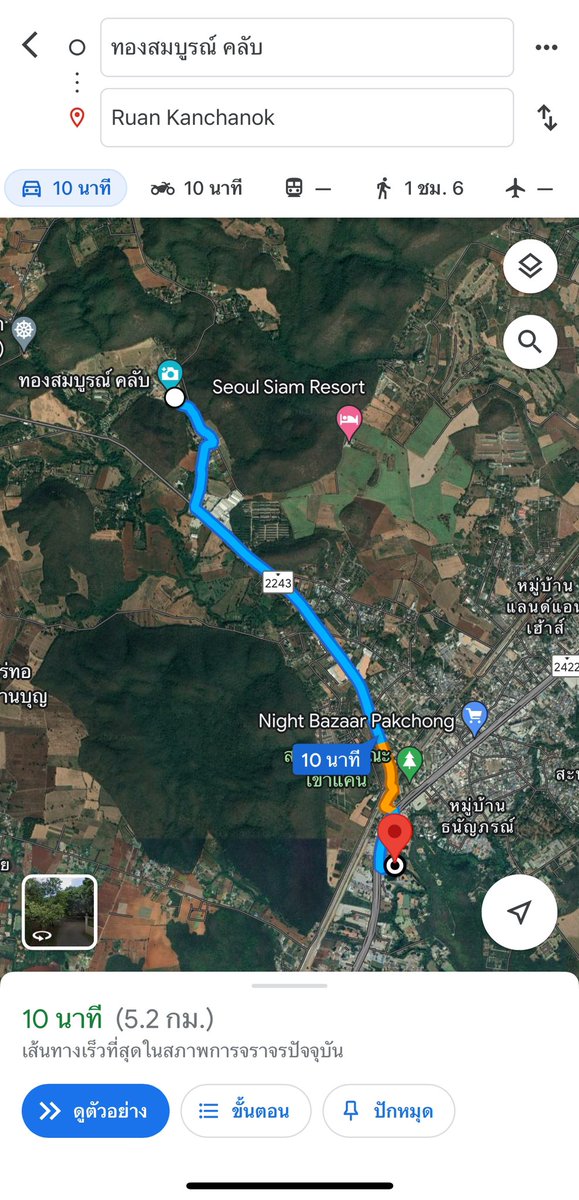Switch to the motorcycle mode tab

pyautogui.click(x=196, y=188)
